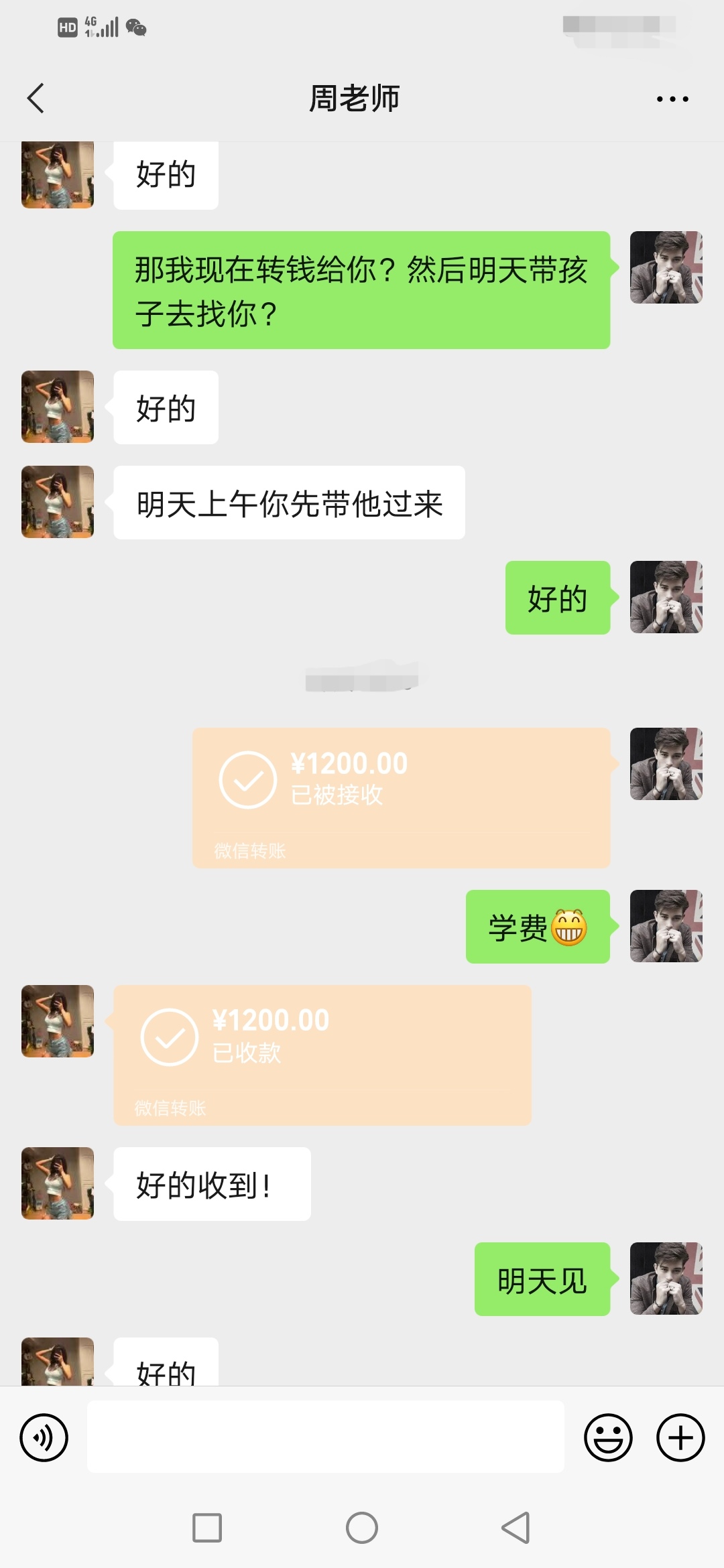This screenshot has width=724, height=1568.
Task: Open the ¥1200.00 已被接收 transfer card
Action: (401, 797)
